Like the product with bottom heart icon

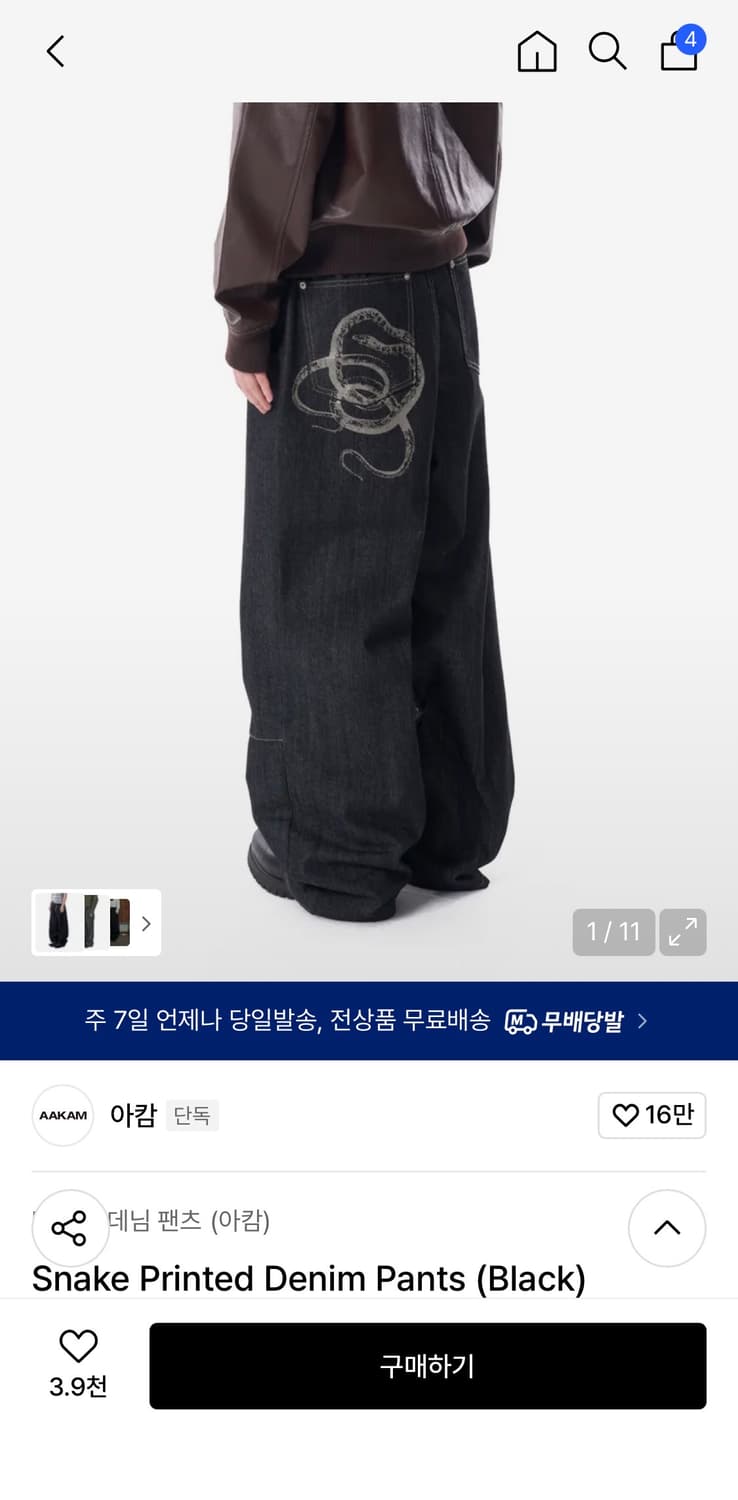pyautogui.click(x=80, y=1345)
